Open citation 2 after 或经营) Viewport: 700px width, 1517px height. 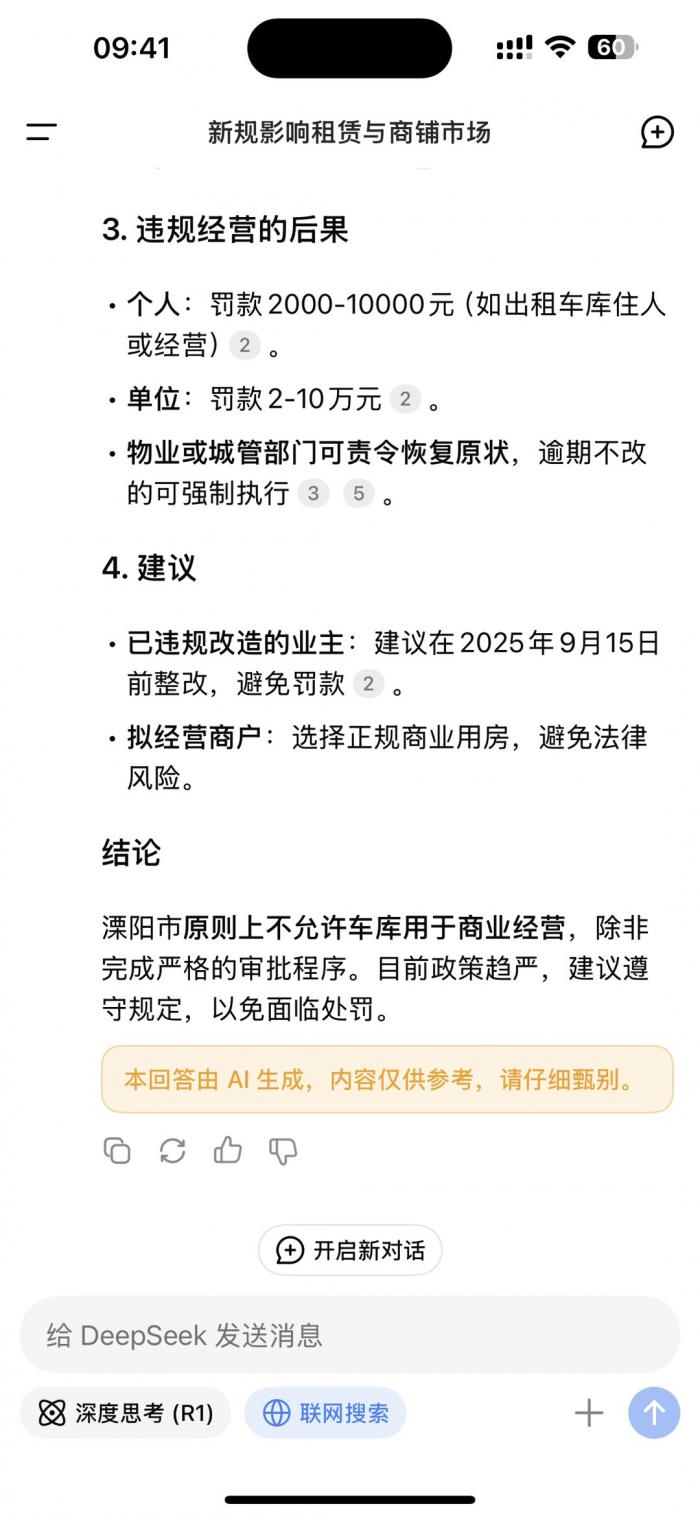pyautogui.click(x=244, y=346)
